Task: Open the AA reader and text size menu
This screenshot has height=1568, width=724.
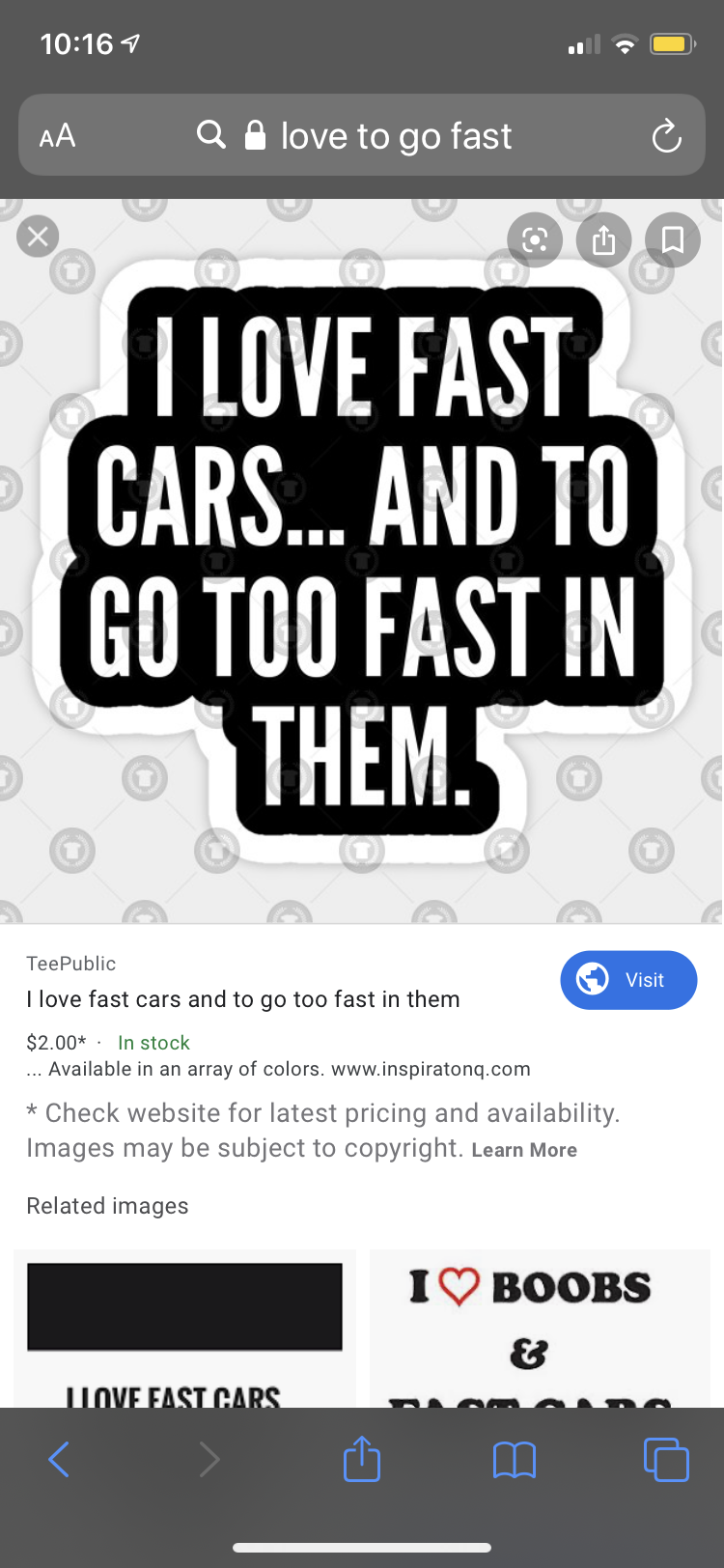Action: coord(57,136)
